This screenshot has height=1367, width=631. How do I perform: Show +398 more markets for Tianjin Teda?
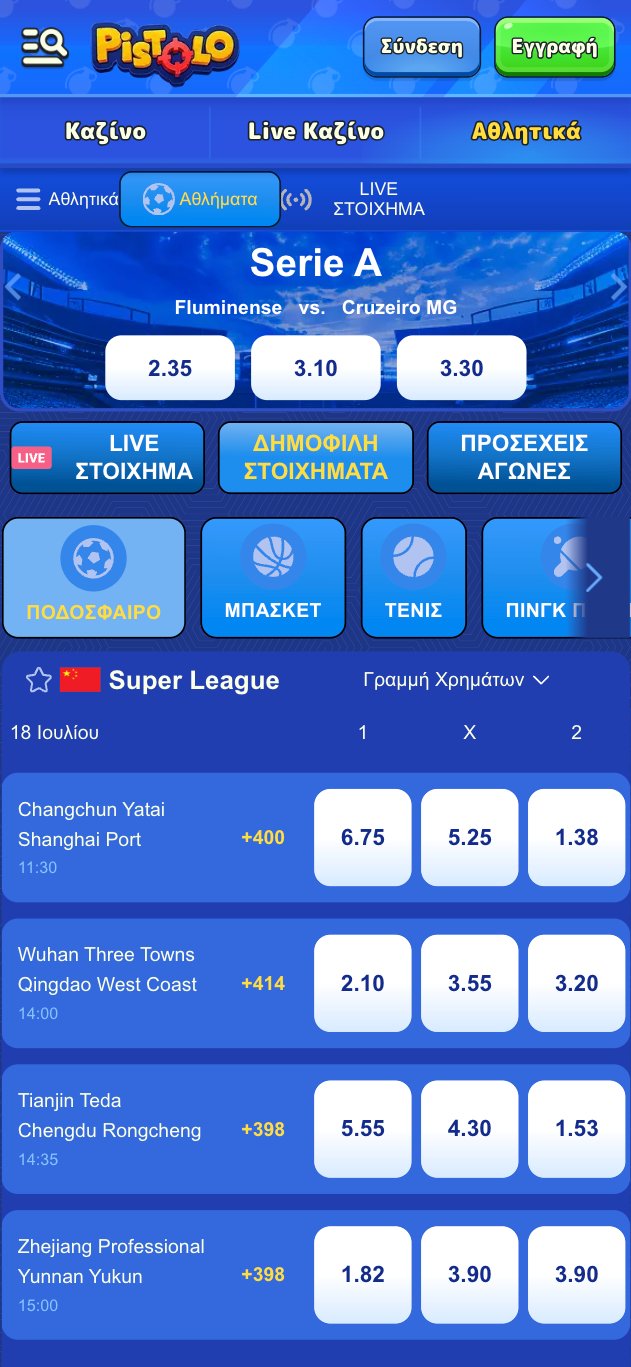pos(263,1129)
